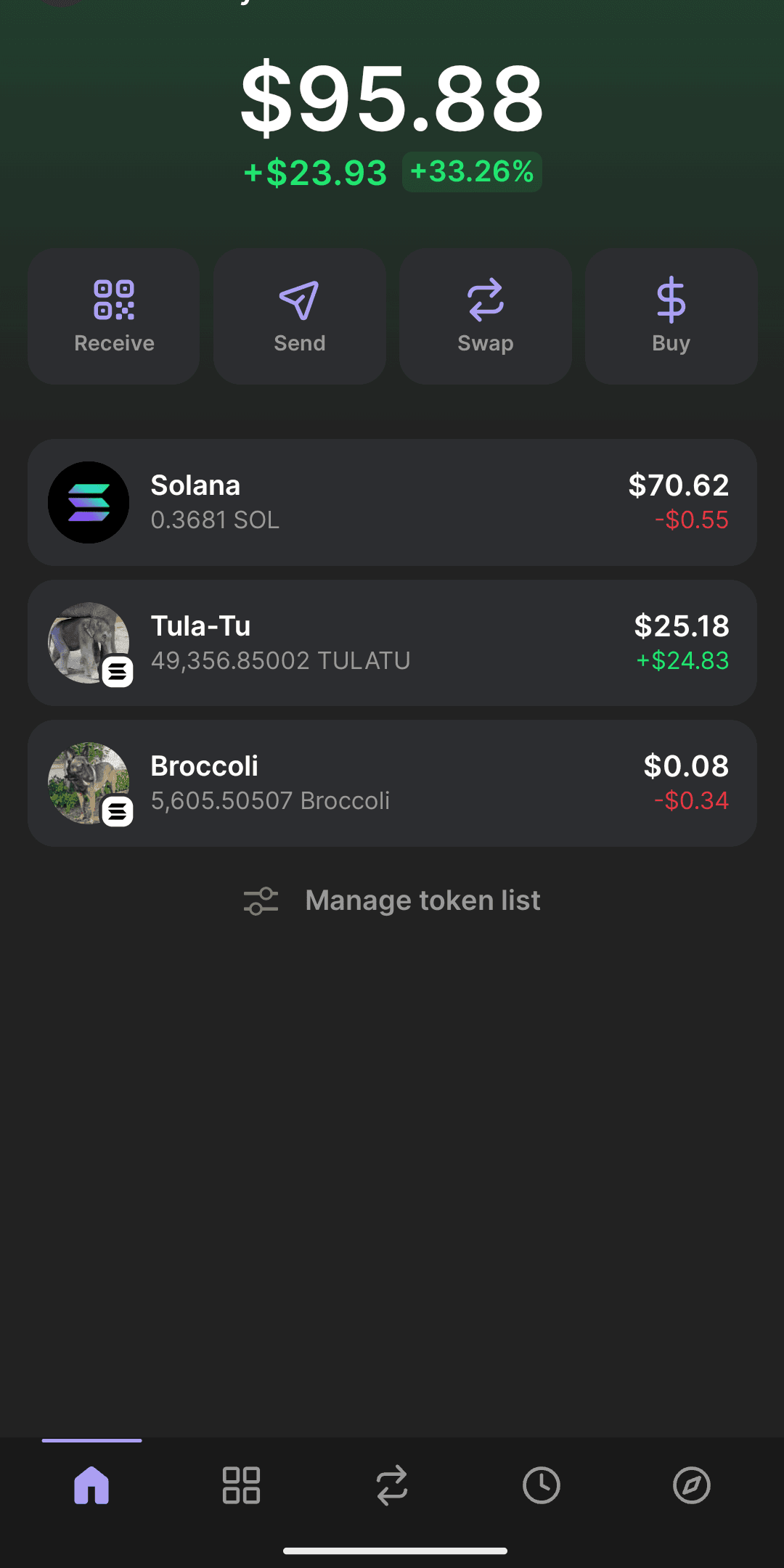Switch to the swap tab in bottom bar
The height and width of the screenshot is (1568, 784).
point(392,1485)
